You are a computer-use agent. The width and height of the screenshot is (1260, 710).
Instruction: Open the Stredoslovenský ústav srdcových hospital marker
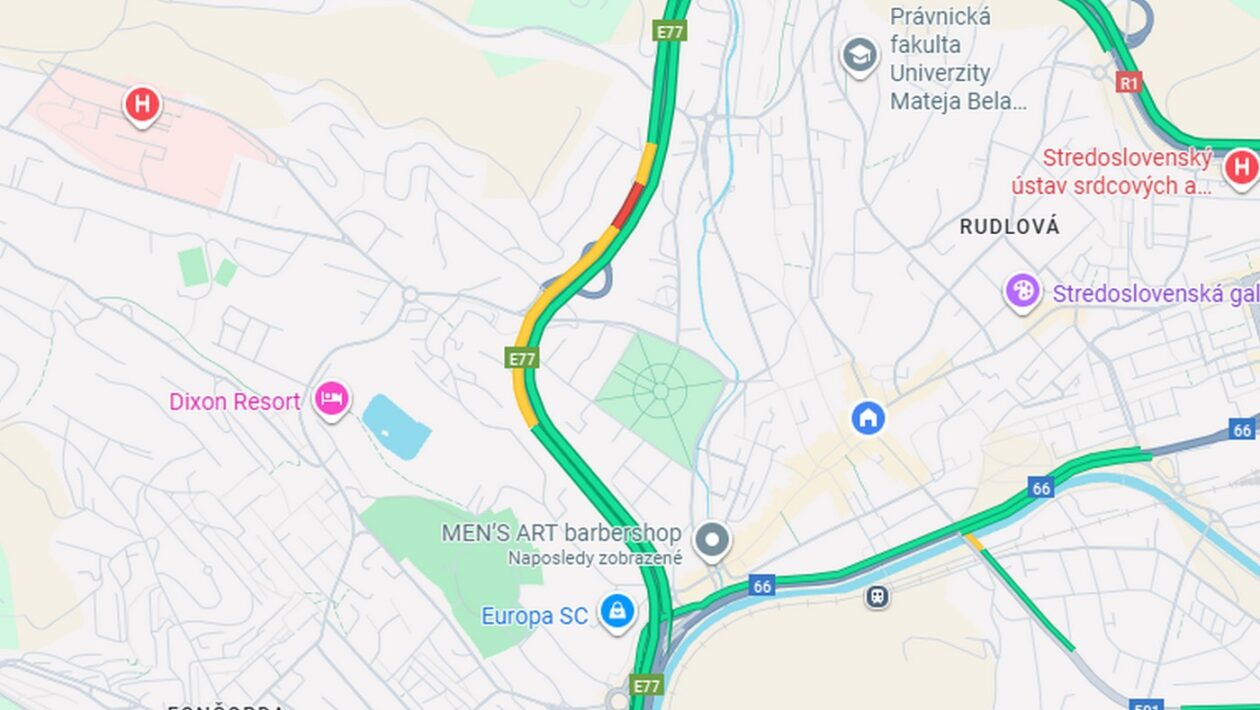[x=1241, y=168]
